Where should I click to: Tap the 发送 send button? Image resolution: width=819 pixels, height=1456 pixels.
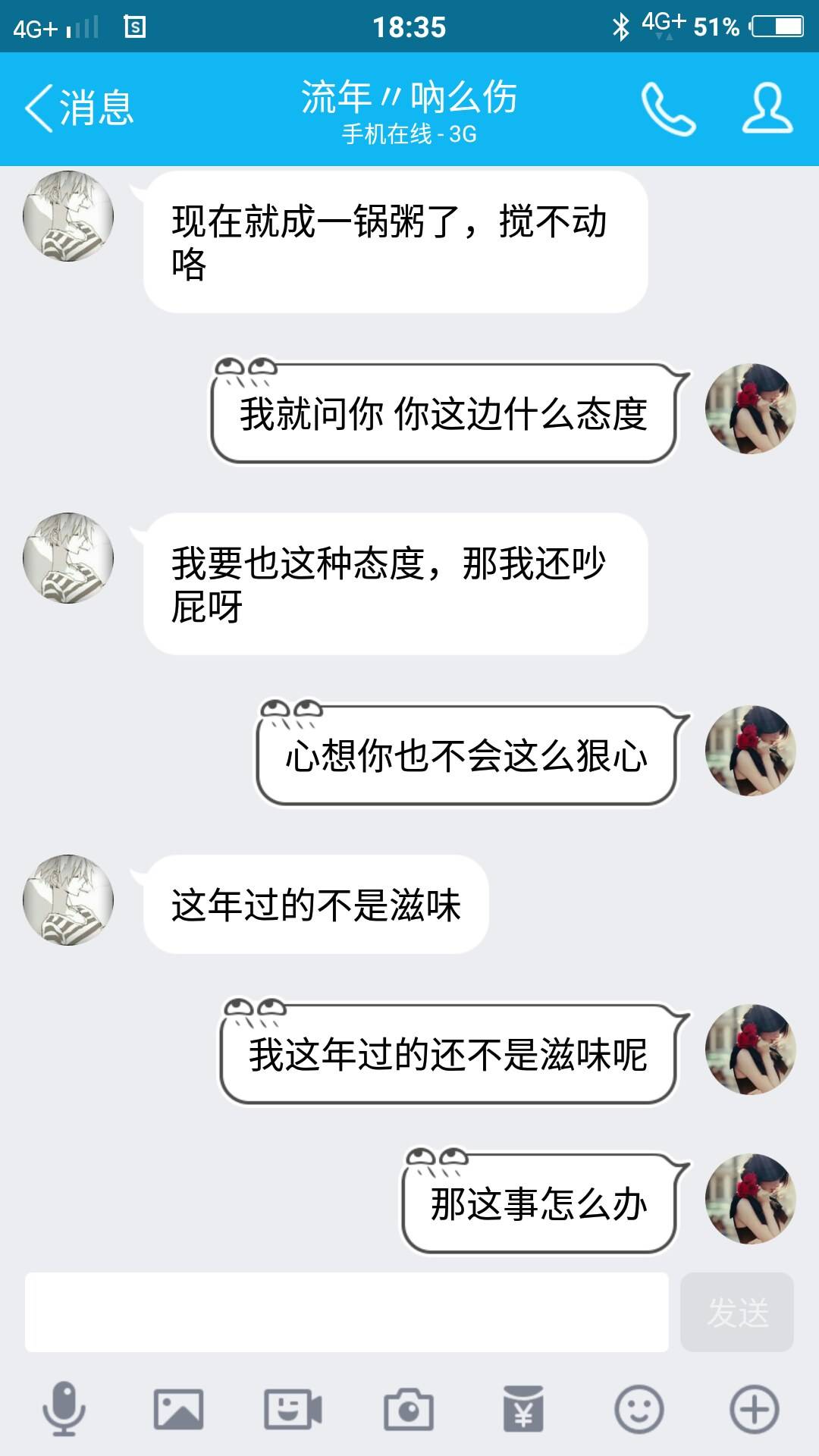(736, 1313)
